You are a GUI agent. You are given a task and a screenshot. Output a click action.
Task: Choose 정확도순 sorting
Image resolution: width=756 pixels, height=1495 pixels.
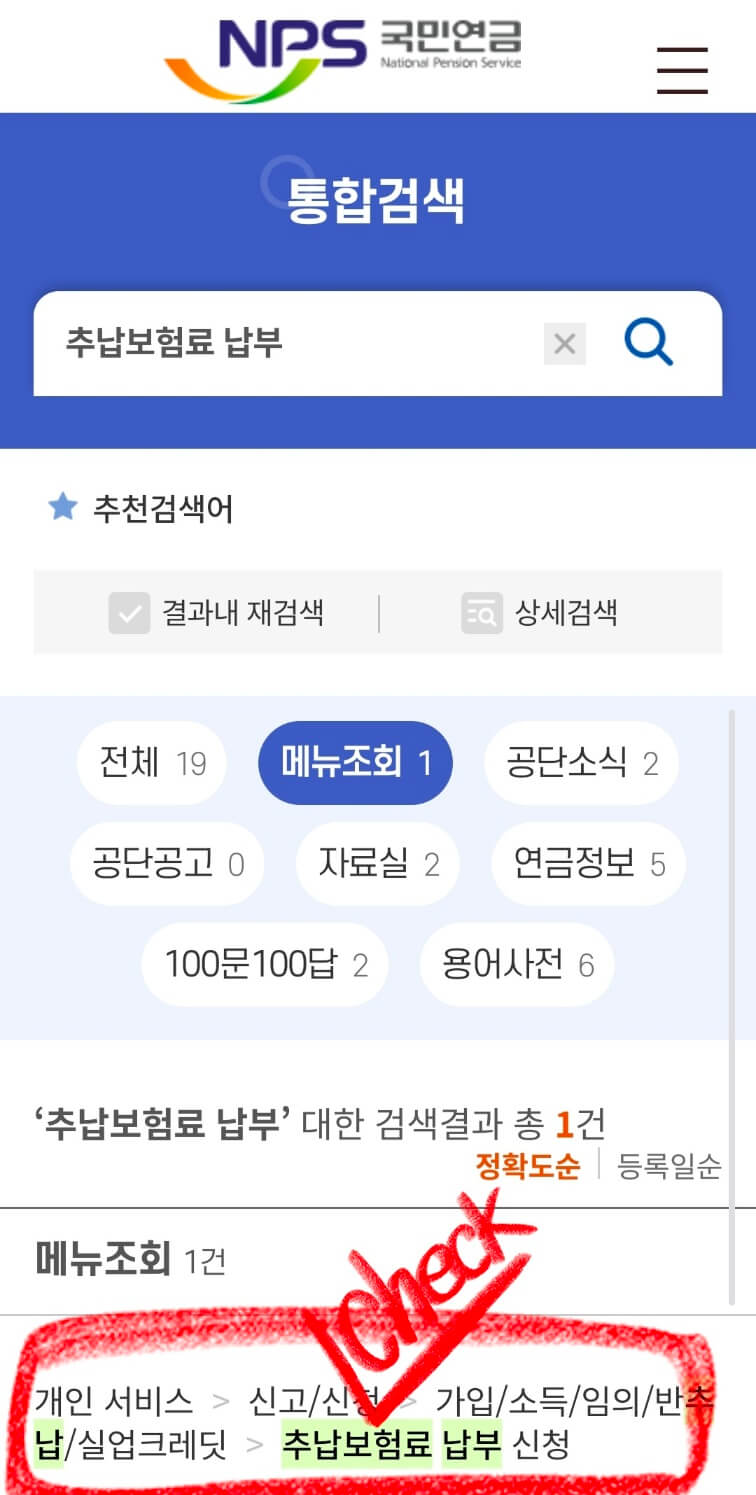point(529,1166)
